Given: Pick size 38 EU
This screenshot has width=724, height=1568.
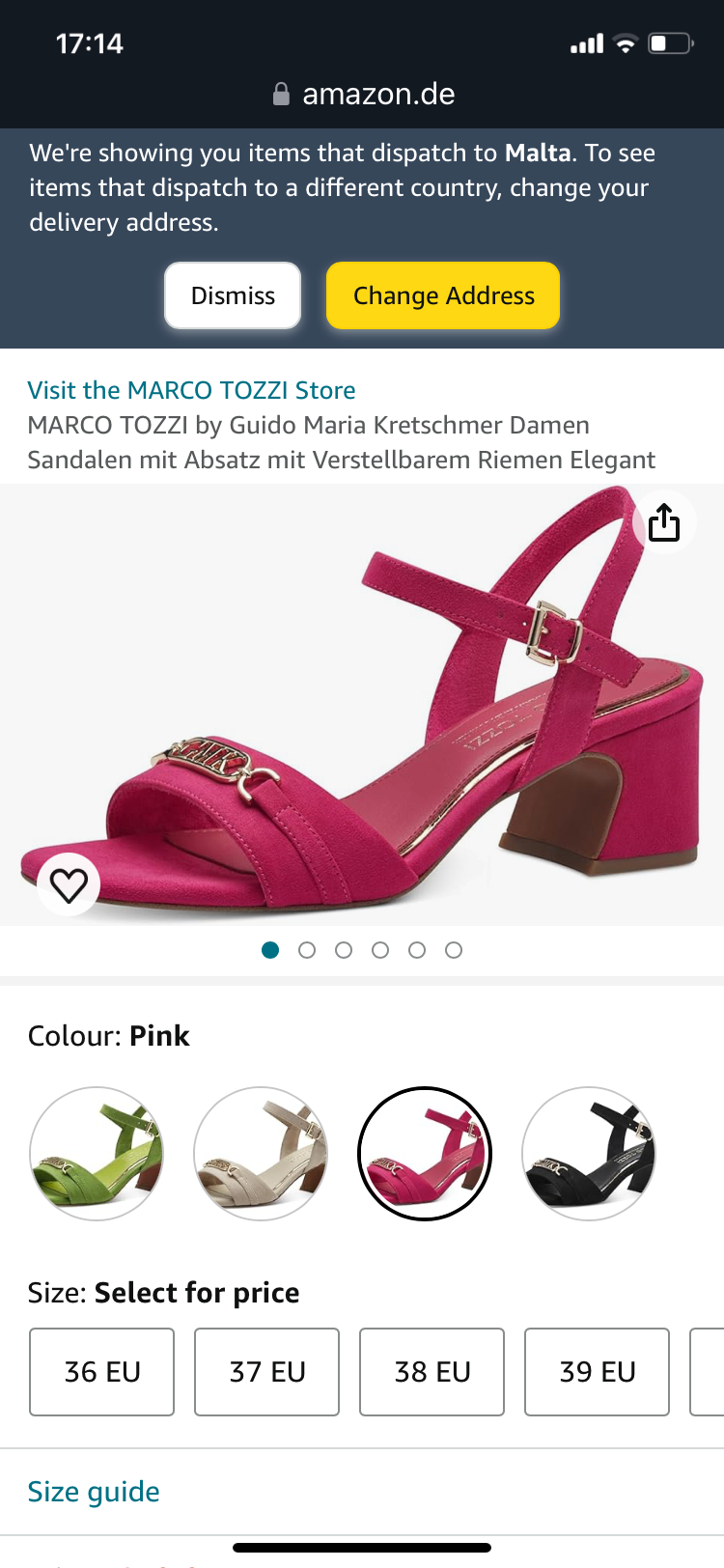Looking at the screenshot, I should point(432,1372).
